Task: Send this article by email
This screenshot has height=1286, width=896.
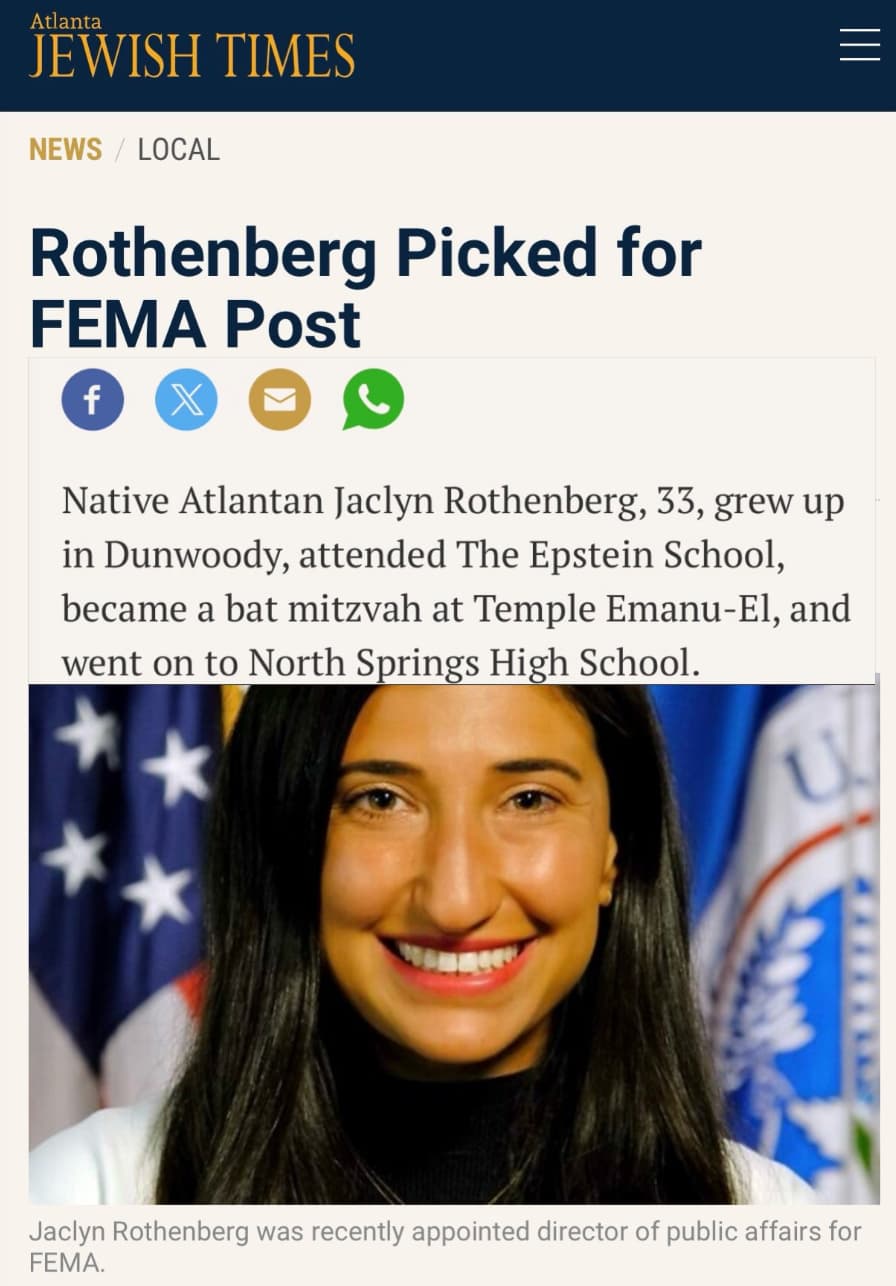Action: [280, 400]
